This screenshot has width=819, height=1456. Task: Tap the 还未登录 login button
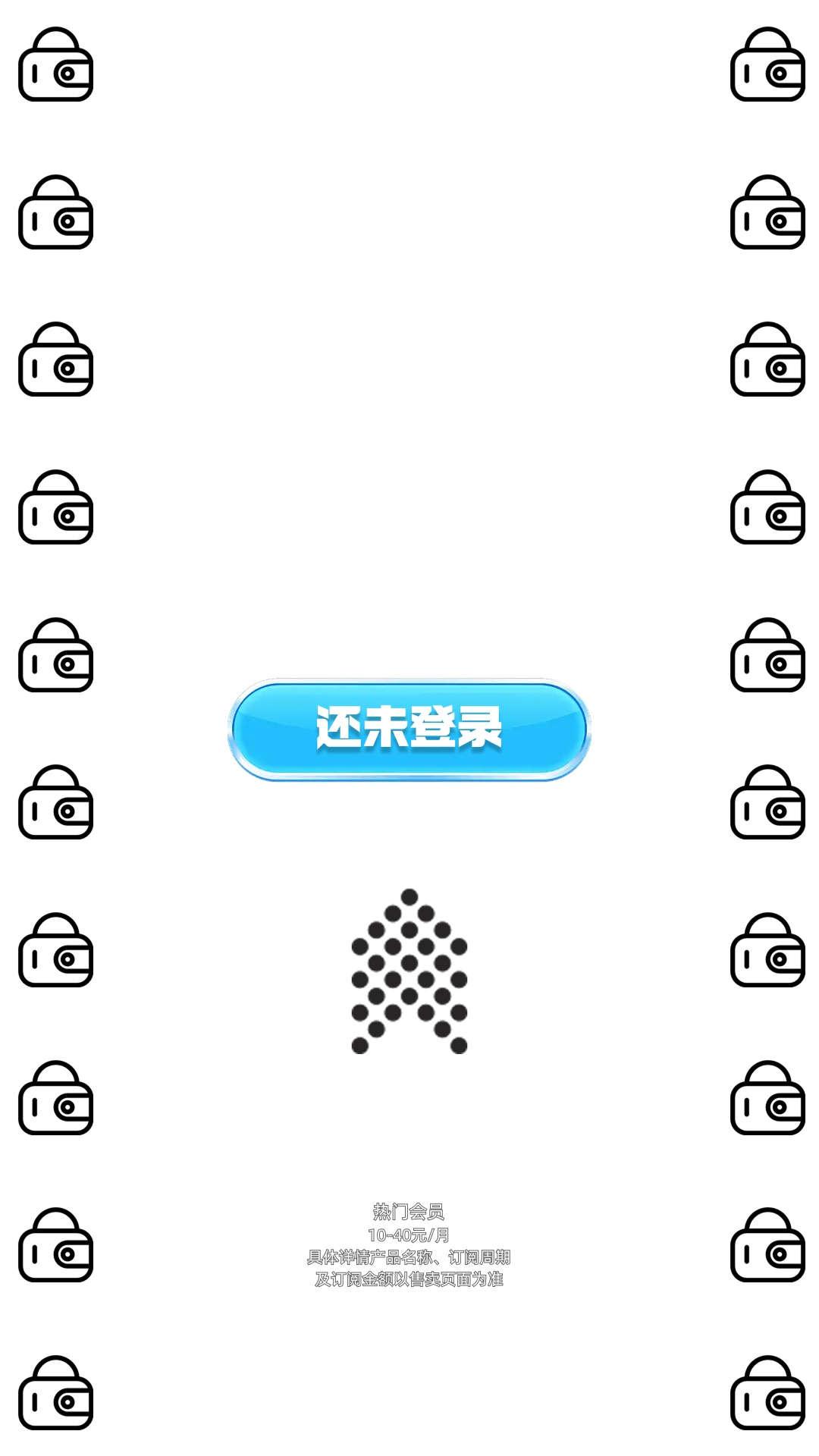[x=409, y=730]
